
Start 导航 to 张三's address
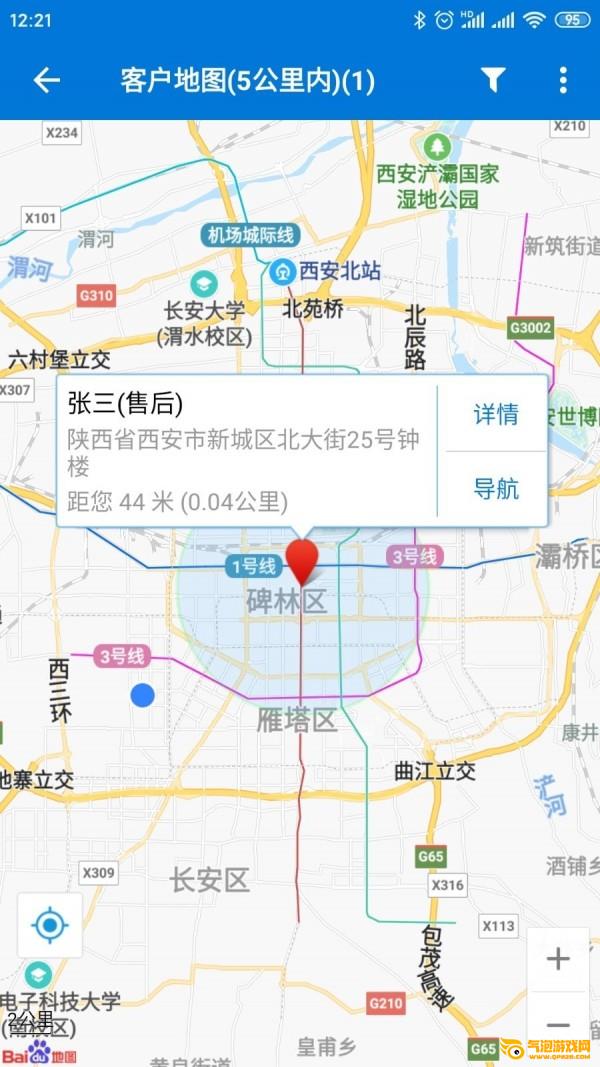(x=495, y=489)
